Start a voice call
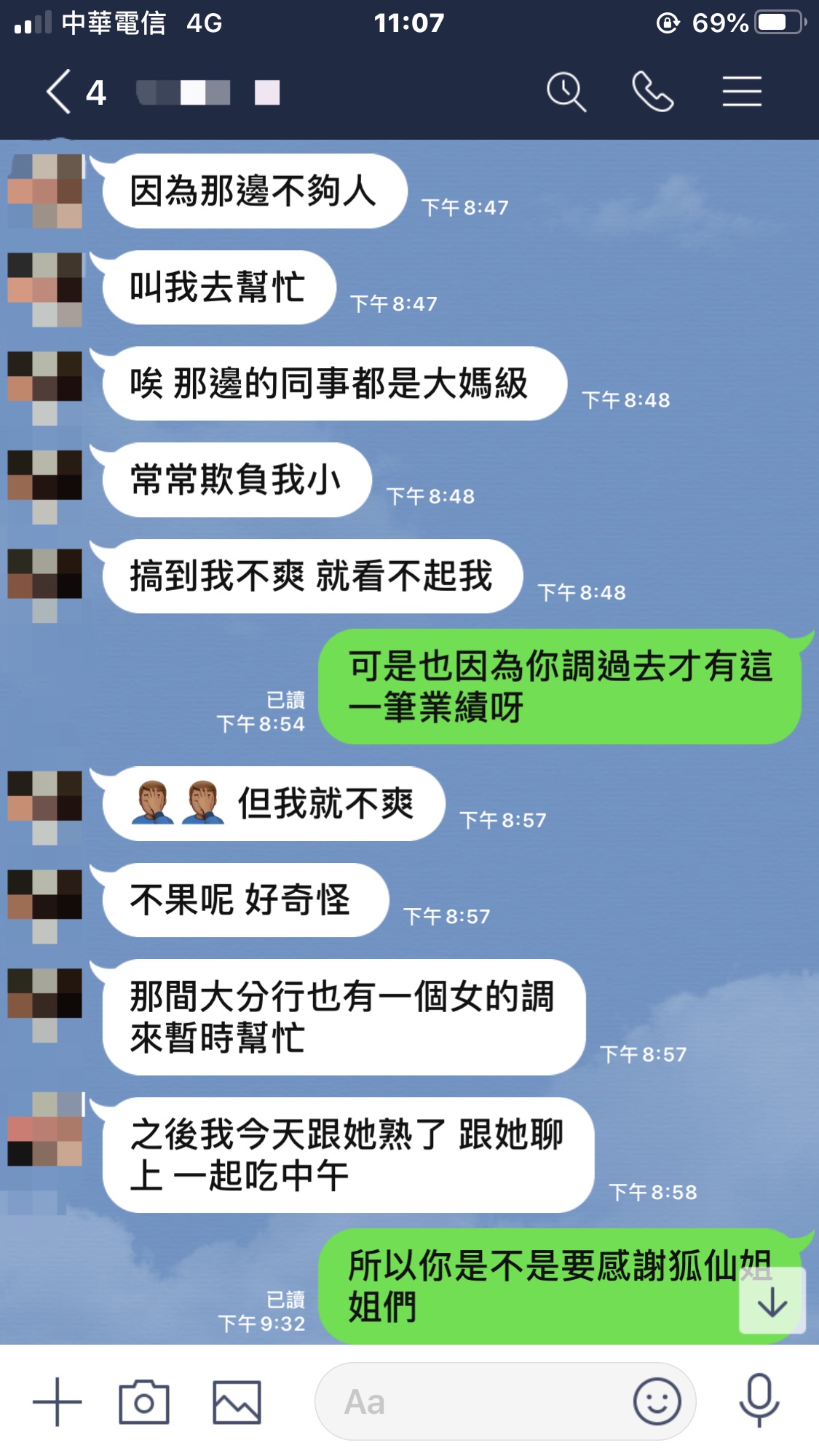This screenshot has height=1456, width=819. (x=652, y=92)
